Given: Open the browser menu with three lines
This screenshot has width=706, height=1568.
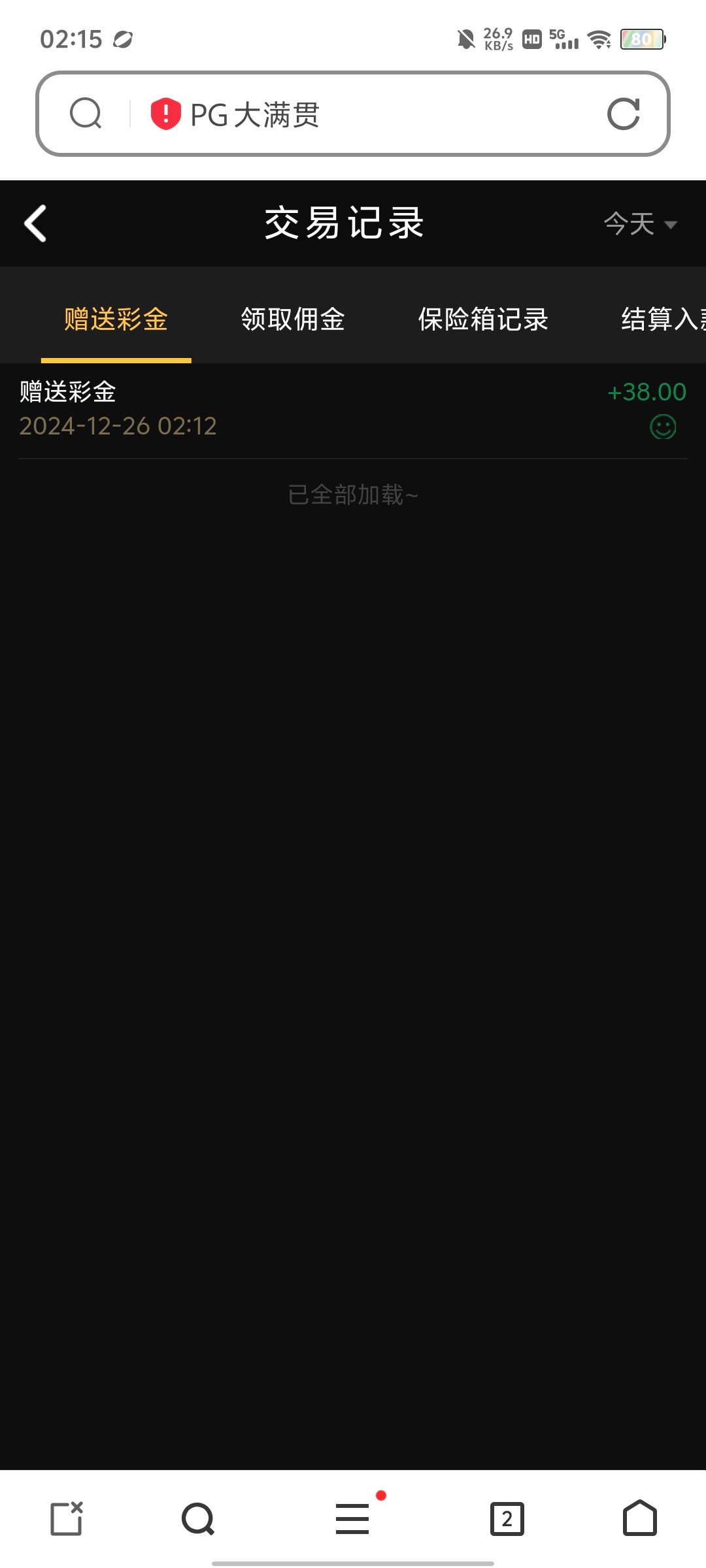Looking at the screenshot, I should 352,1518.
